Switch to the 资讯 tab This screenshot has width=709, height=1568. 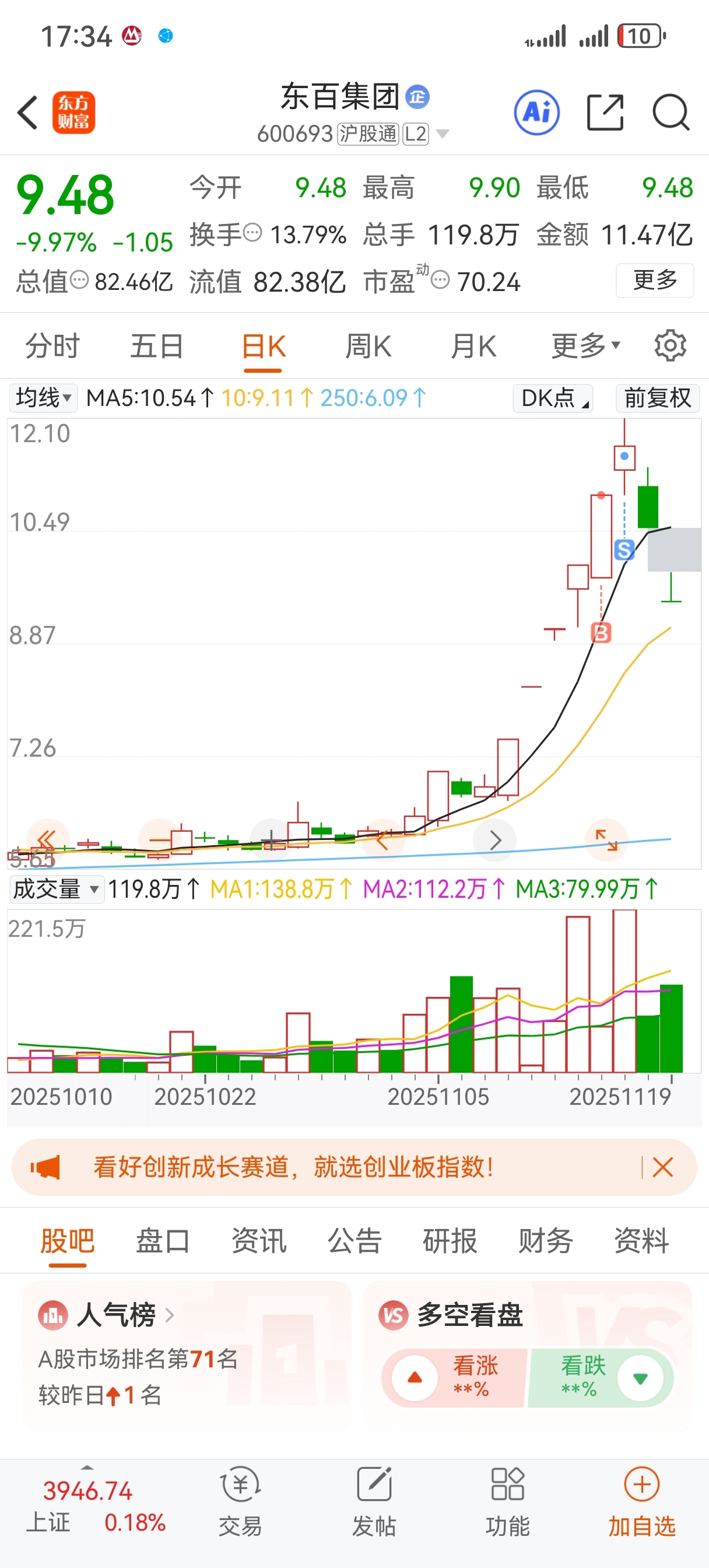(259, 1240)
